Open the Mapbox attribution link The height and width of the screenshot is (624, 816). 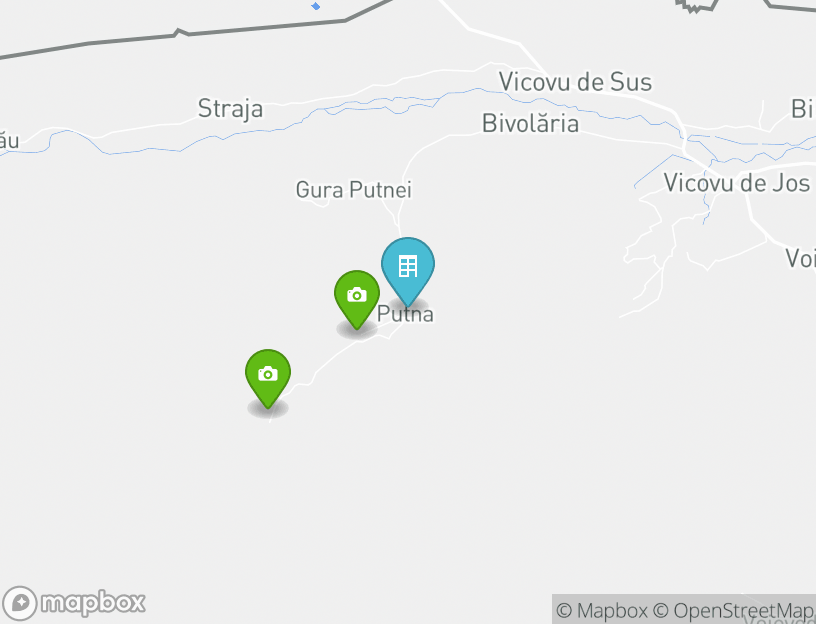[x=602, y=610]
